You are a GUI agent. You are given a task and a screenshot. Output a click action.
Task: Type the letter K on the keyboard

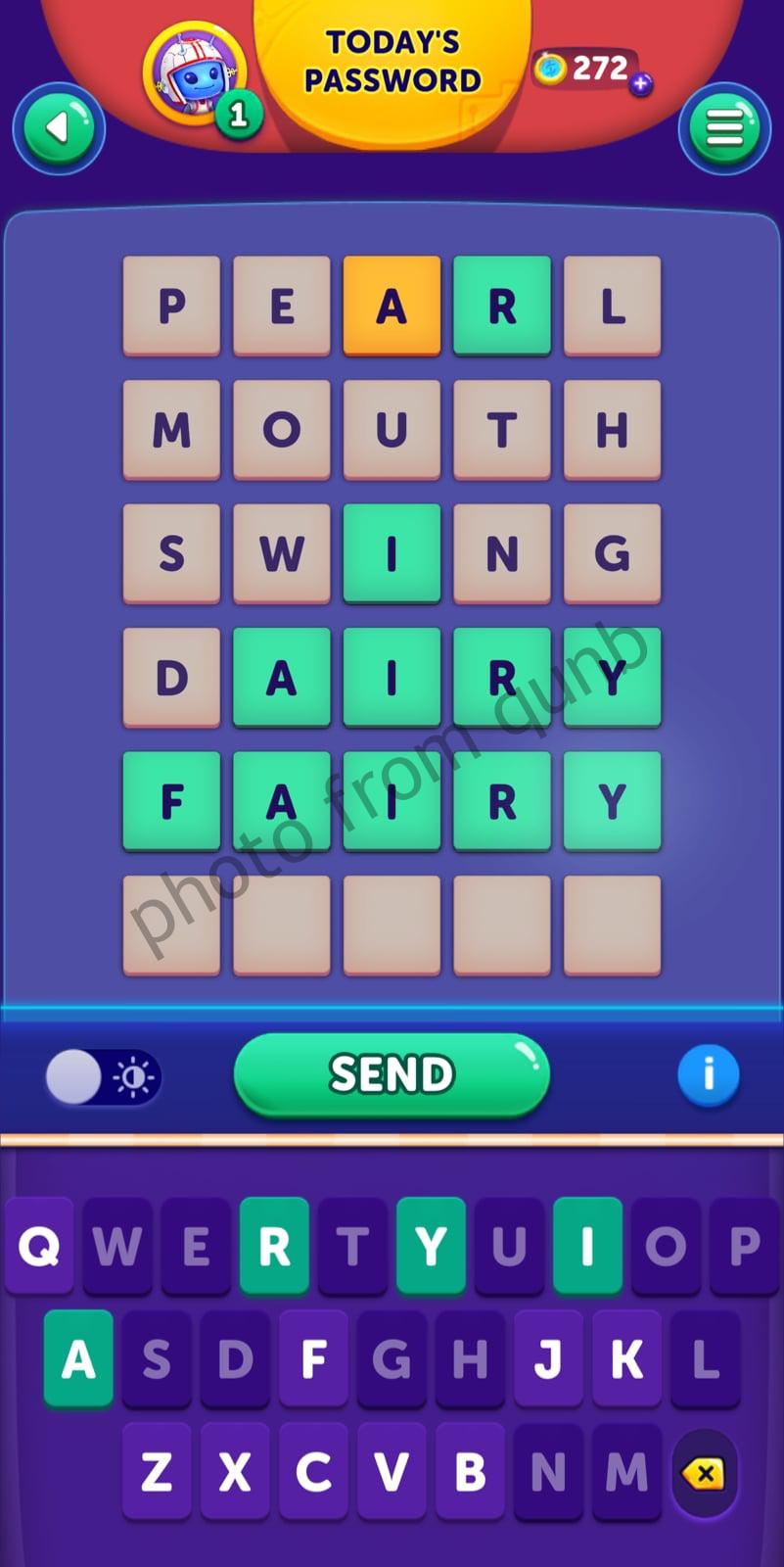[626, 1358]
